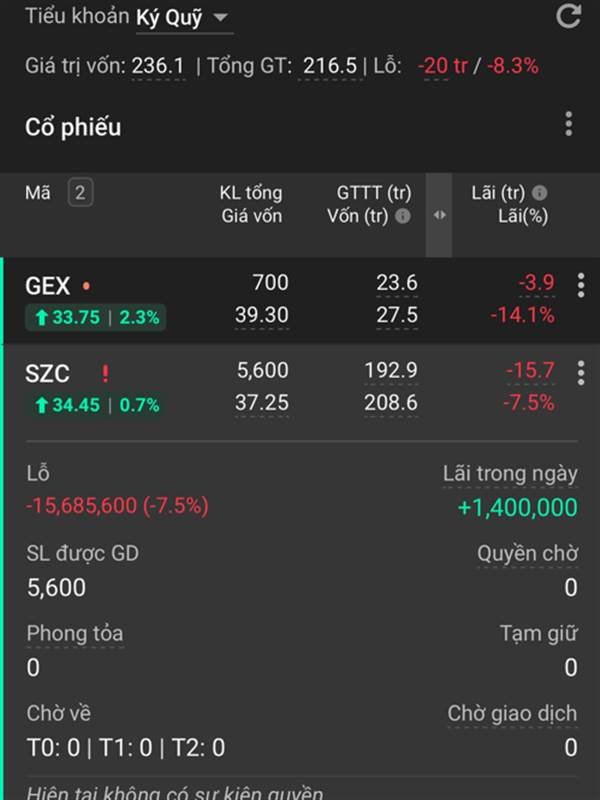Image resolution: width=600 pixels, height=800 pixels.
Task: Toggle the column switch arrows in the header
Action: [439, 215]
